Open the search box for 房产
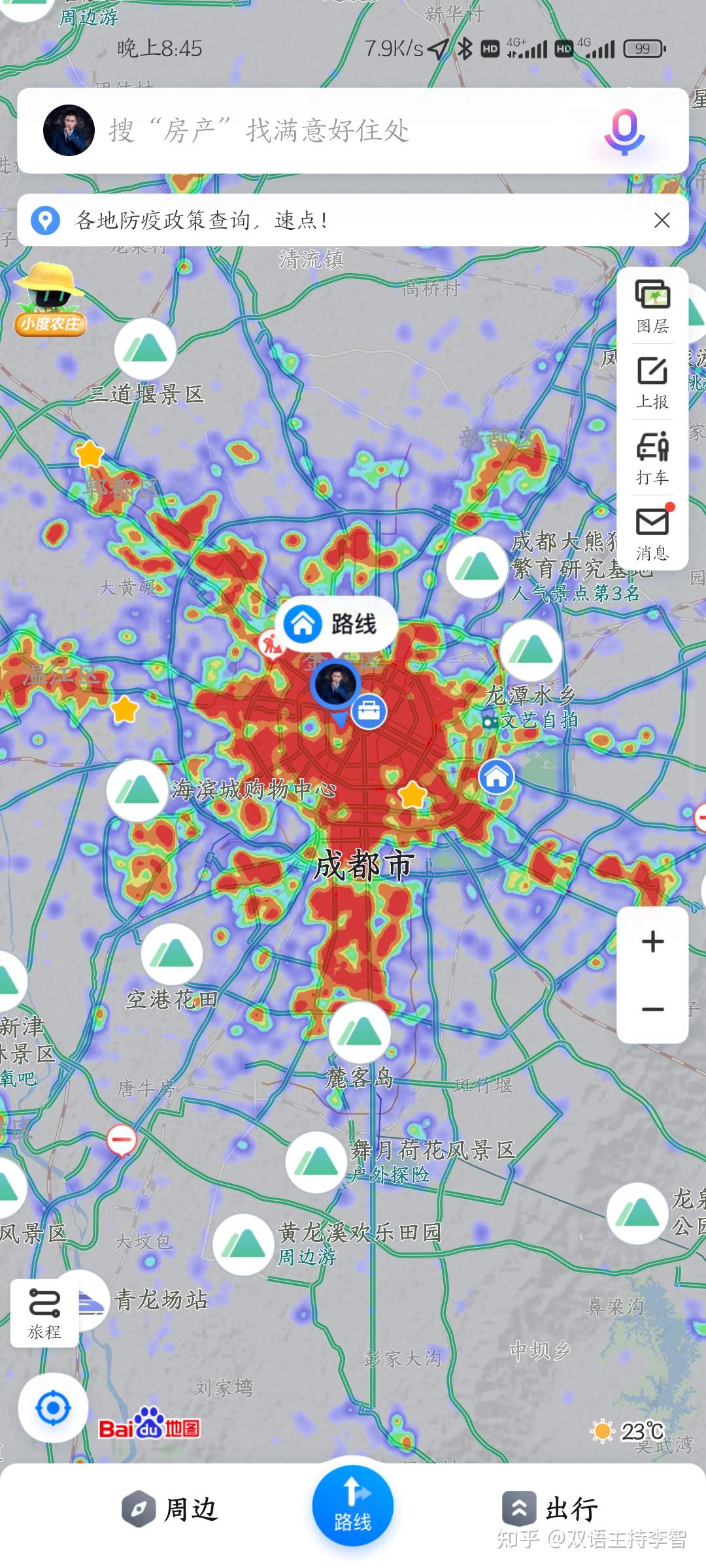Image resolution: width=706 pixels, height=1568 pixels. point(327,131)
